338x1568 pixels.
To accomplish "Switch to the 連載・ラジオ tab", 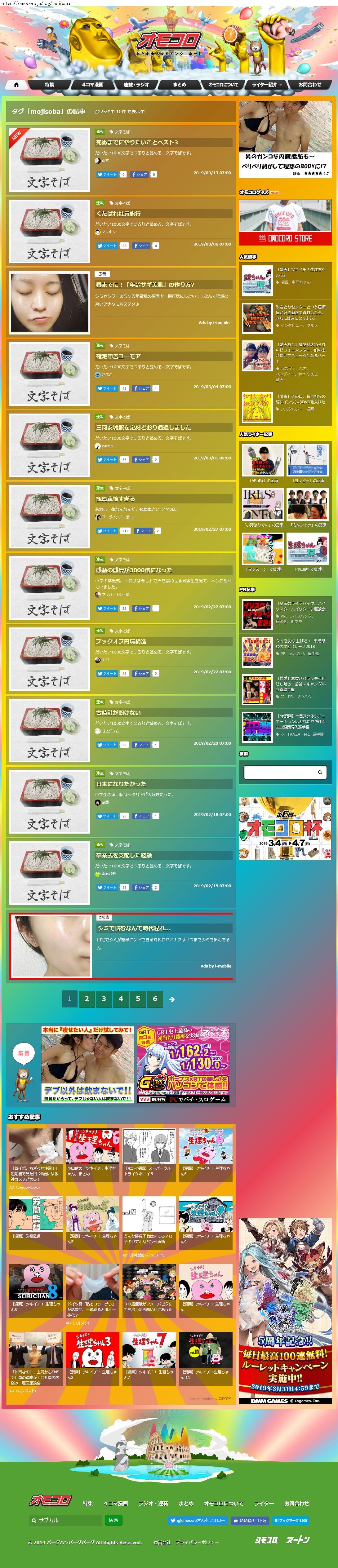I will point(136,85).
